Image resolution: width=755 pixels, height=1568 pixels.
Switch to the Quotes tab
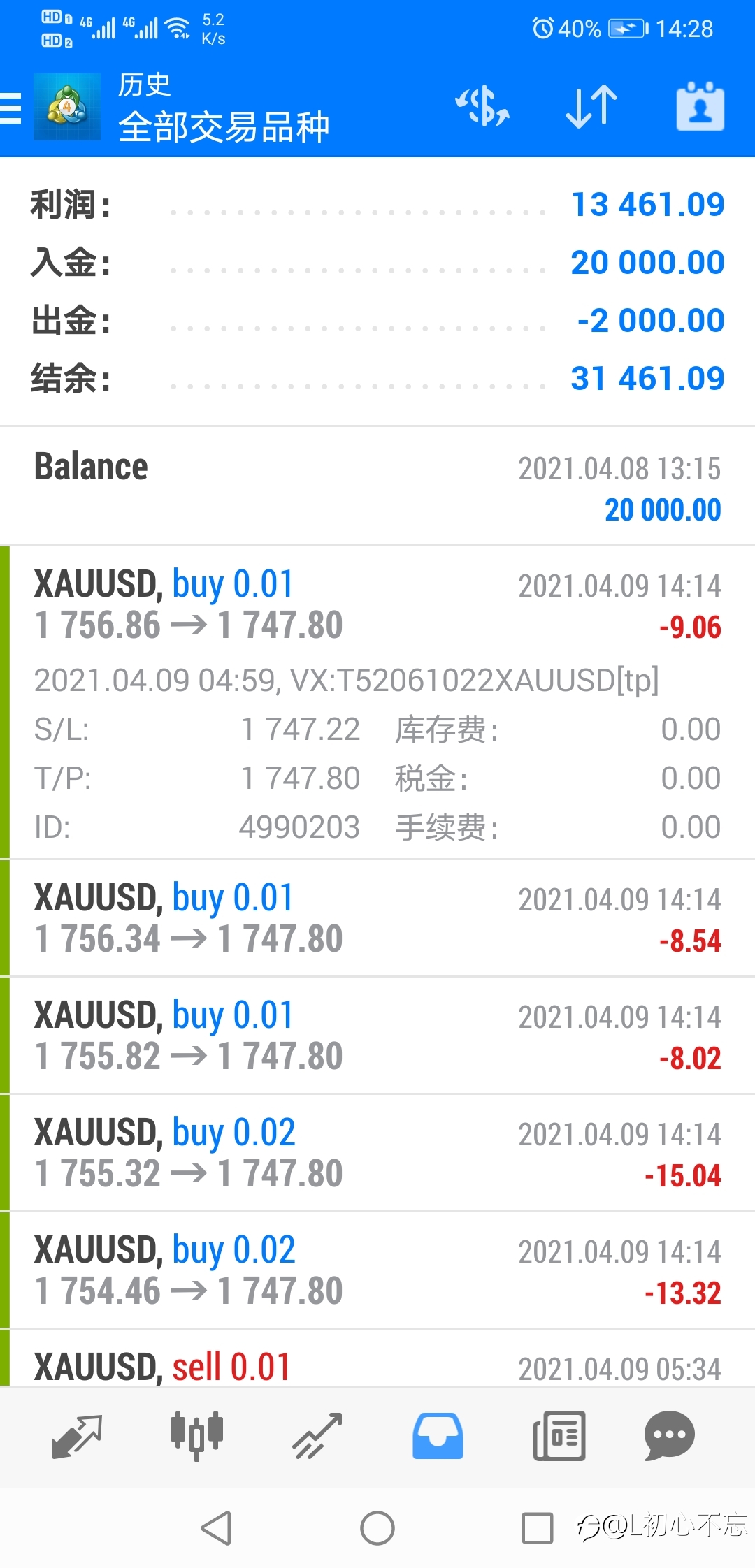pyautogui.click(x=77, y=1437)
